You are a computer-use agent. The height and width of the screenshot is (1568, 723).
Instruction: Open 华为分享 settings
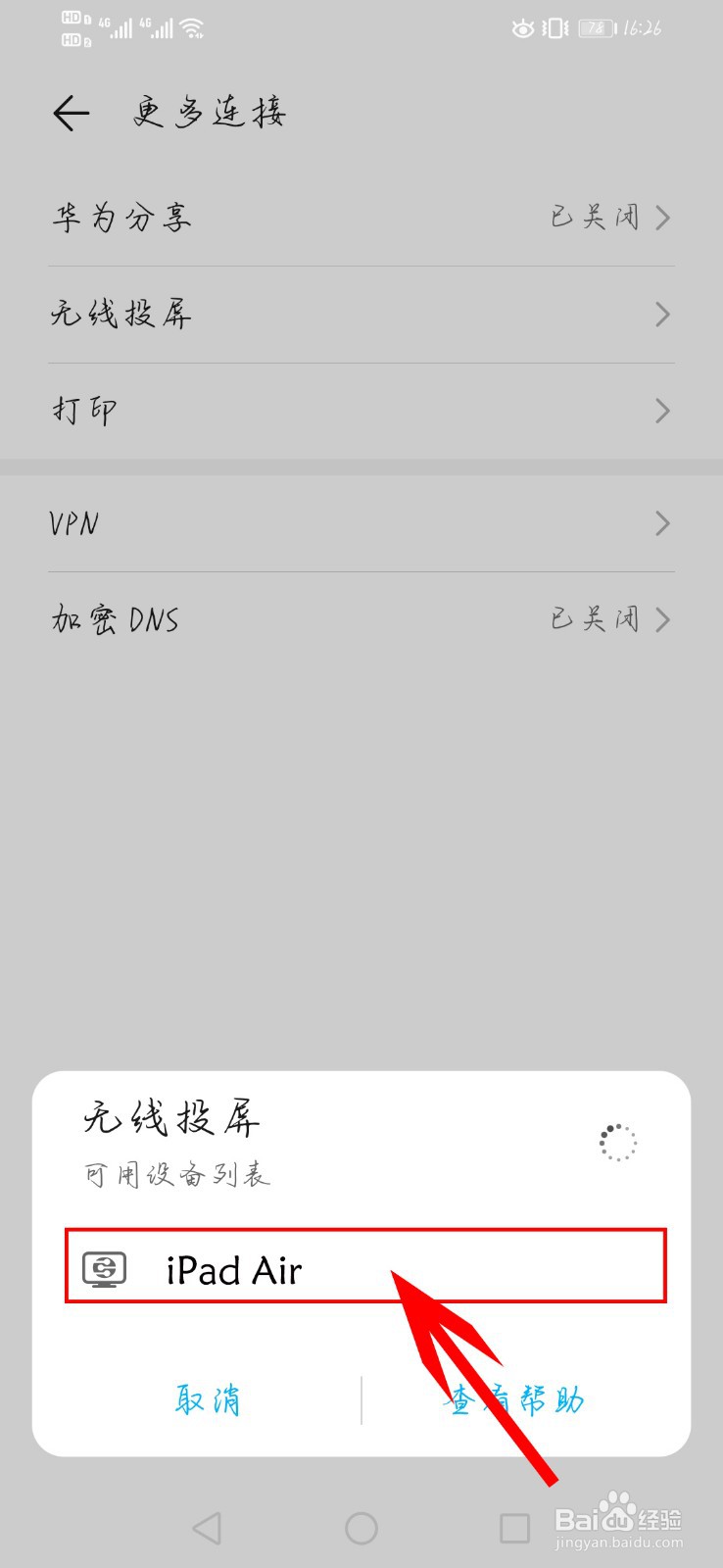point(361,217)
